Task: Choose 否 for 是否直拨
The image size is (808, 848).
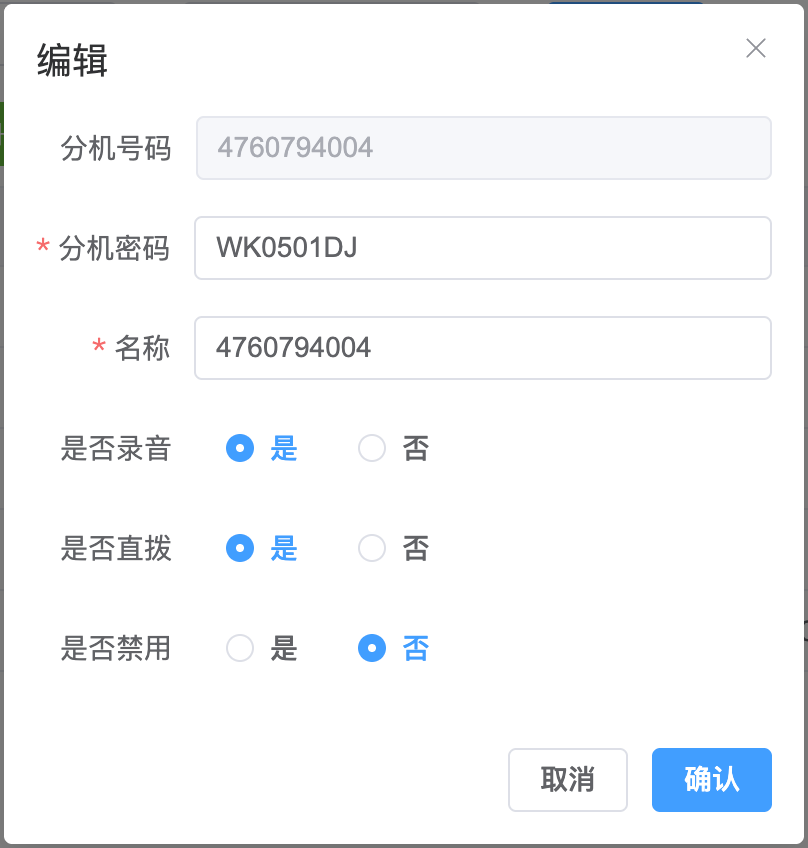Action: coord(372,548)
